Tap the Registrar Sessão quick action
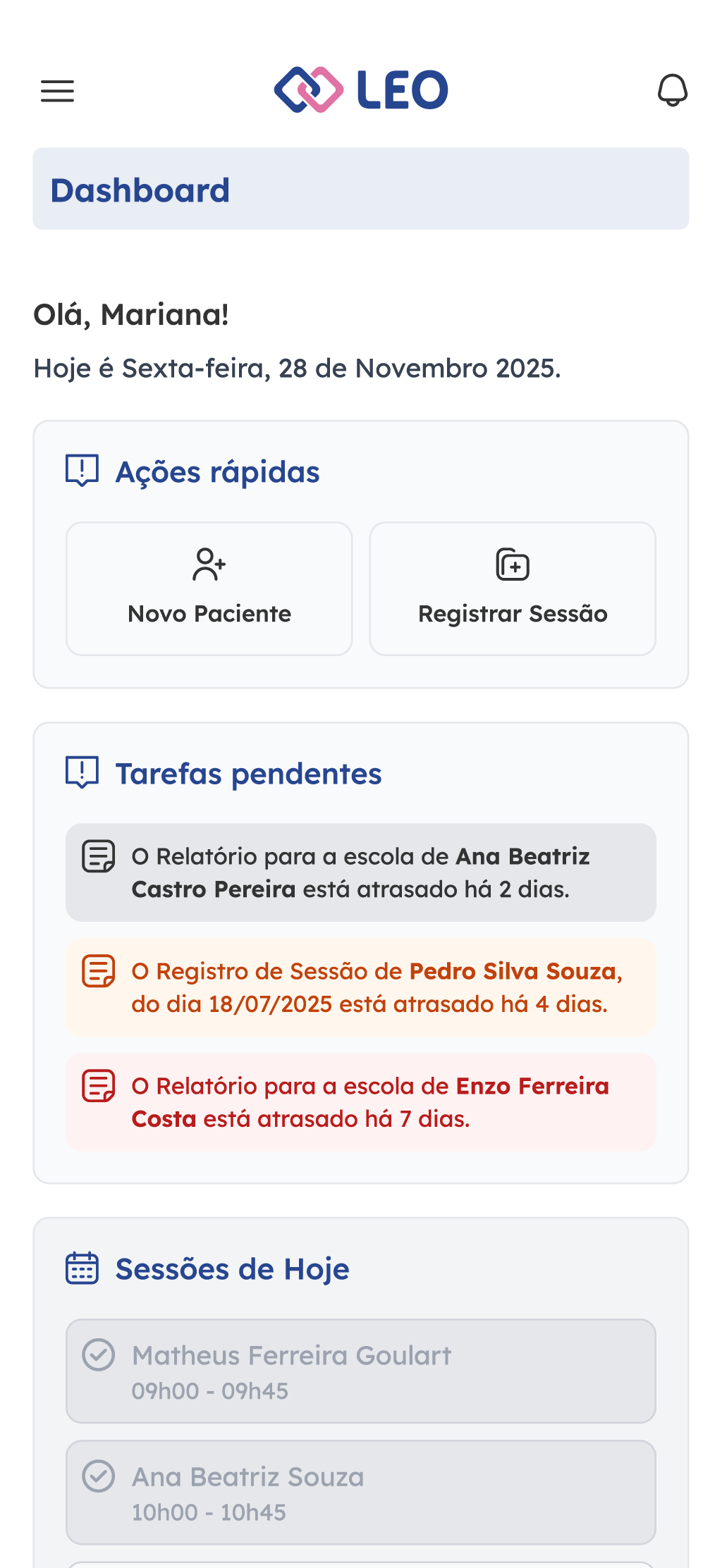Image resolution: width=722 pixels, height=1568 pixels. [x=513, y=588]
